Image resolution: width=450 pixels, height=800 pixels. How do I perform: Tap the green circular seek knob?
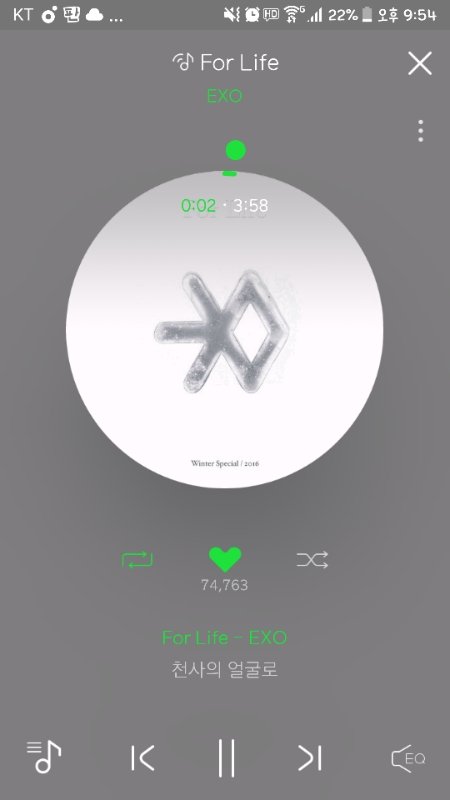pos(236,151)
